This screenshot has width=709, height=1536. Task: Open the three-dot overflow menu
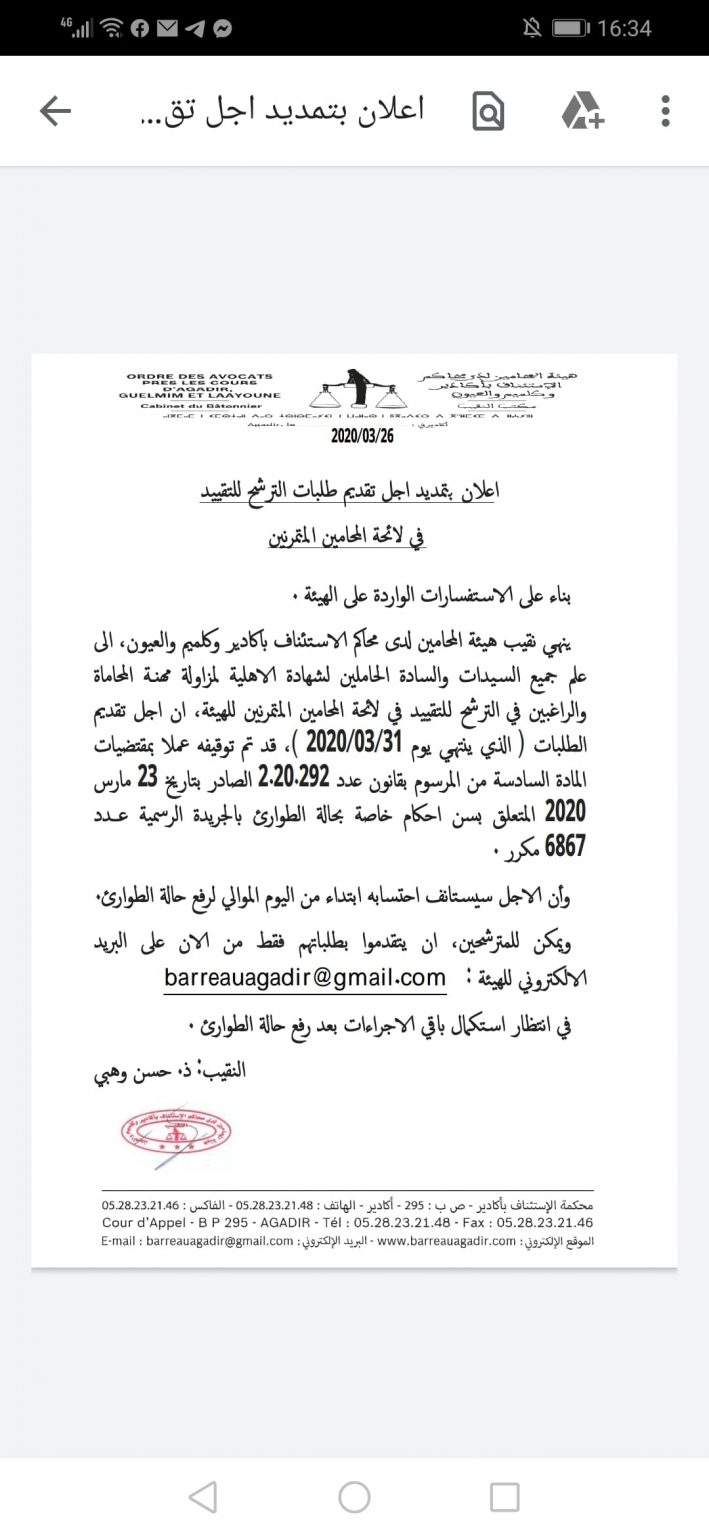point(666,111)
